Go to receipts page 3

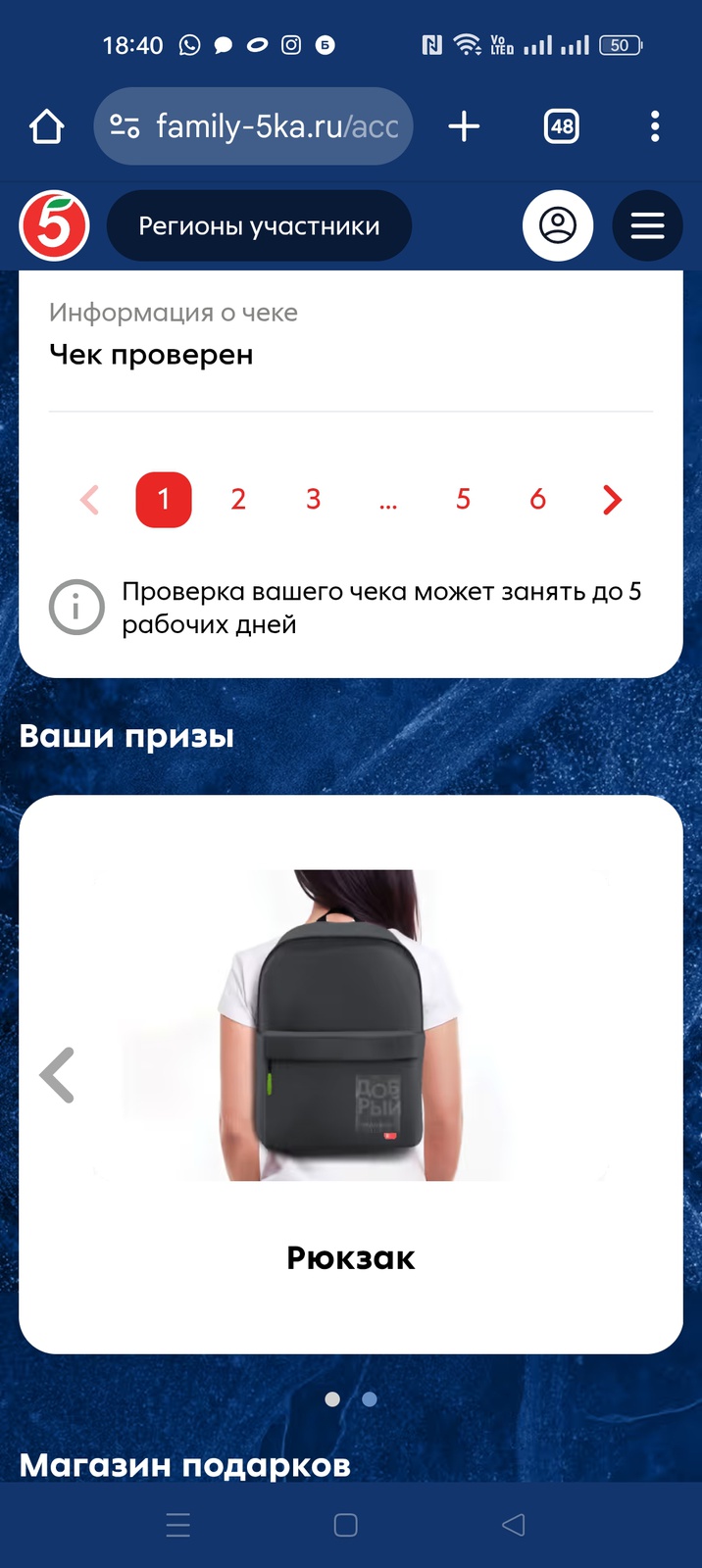[x=314, y=500]
